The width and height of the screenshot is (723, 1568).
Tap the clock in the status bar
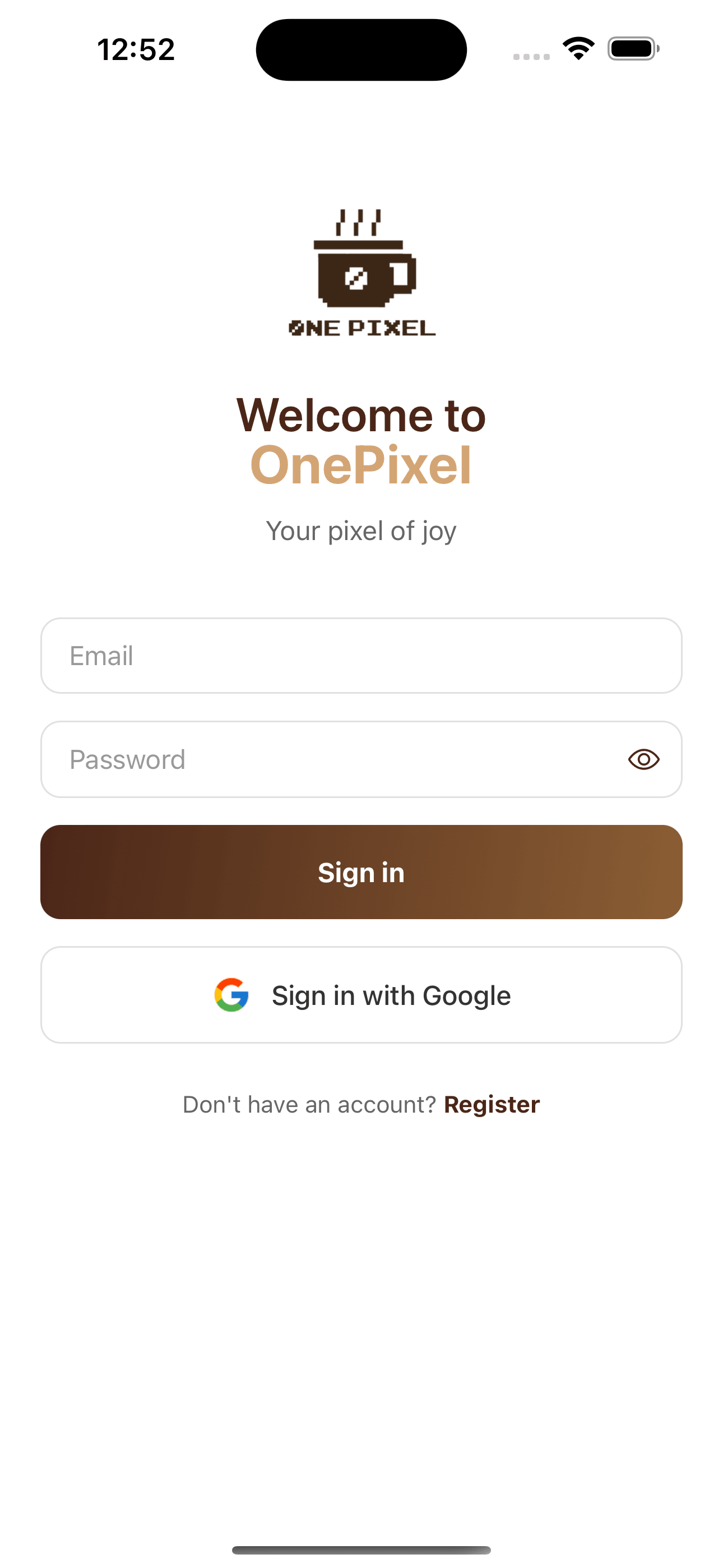click(x=136, y=49)
